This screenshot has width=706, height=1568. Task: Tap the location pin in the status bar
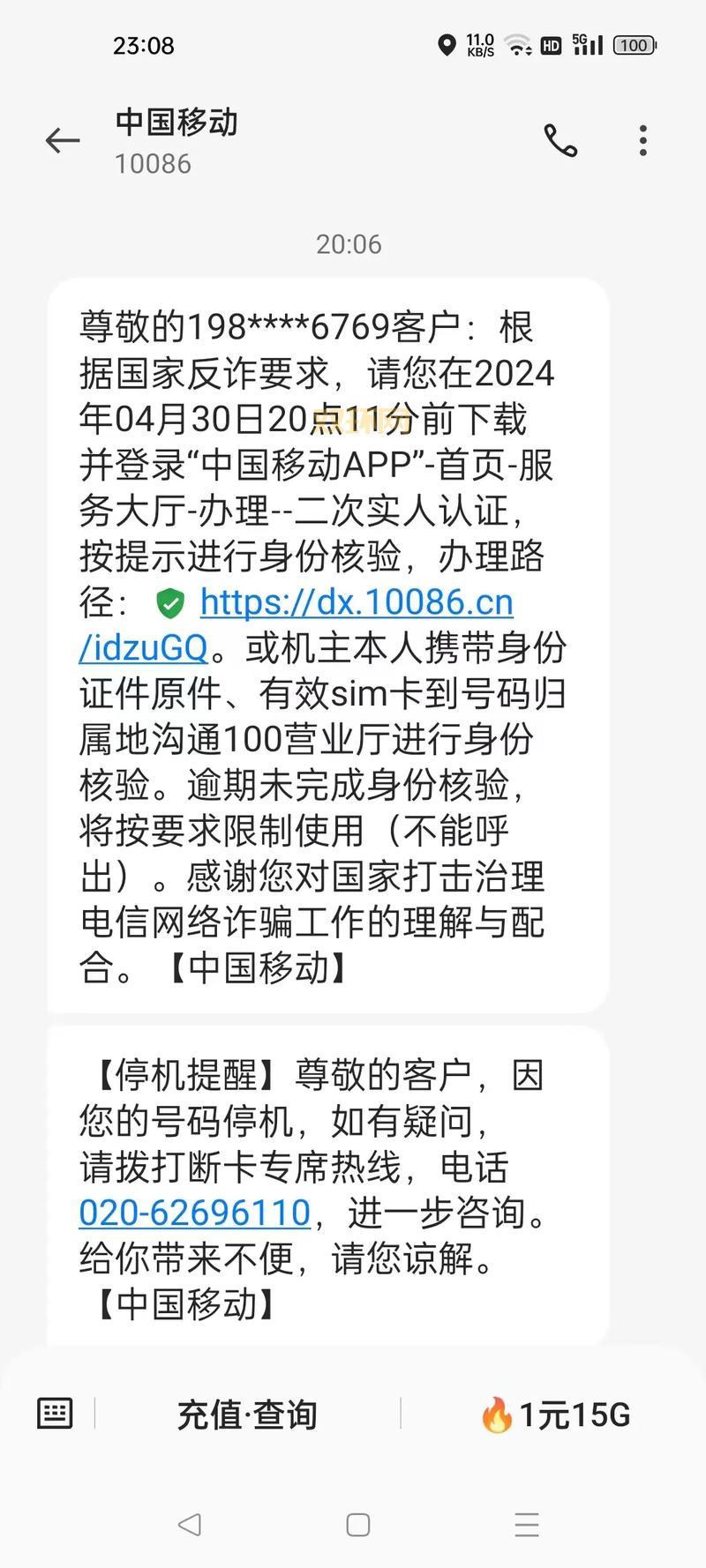pos(446,44)
